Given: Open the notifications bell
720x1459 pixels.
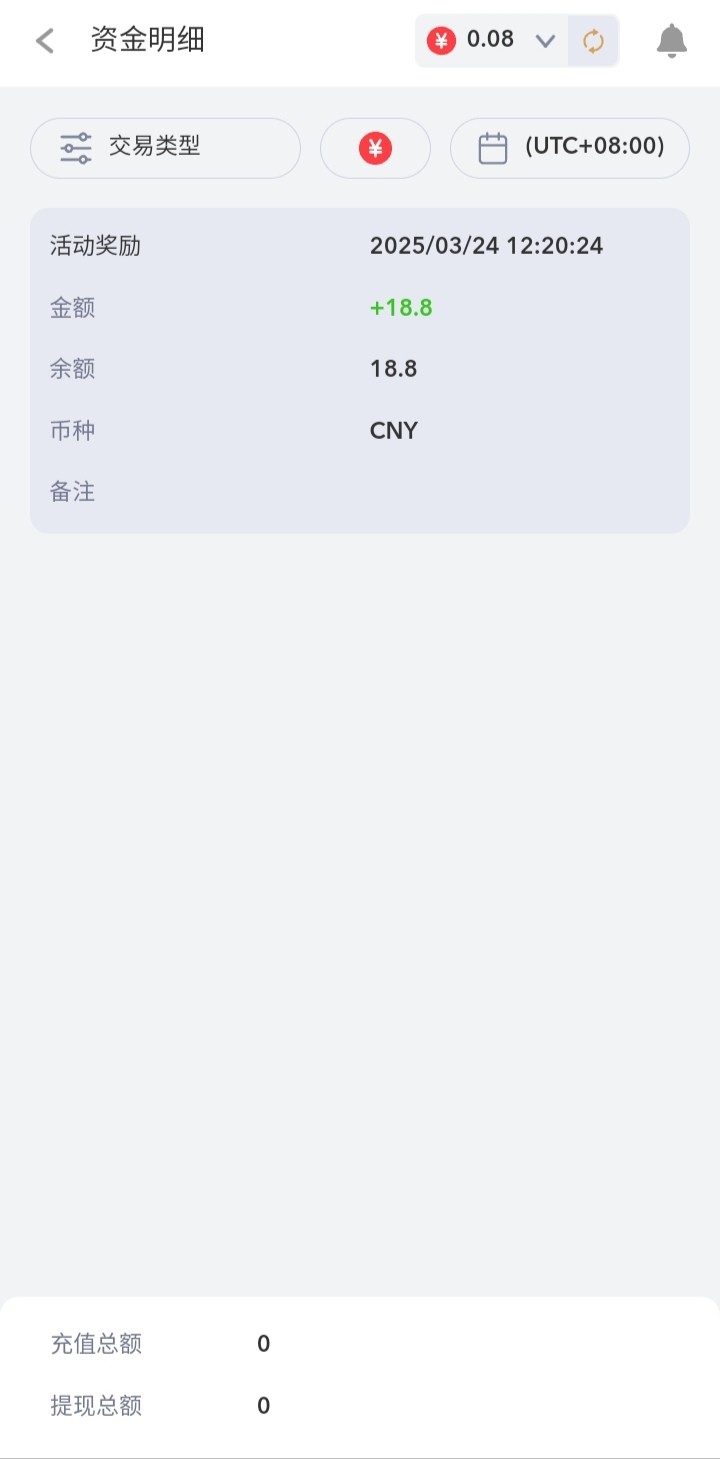Looking at the screenshot, I should [x=672, y=41].
